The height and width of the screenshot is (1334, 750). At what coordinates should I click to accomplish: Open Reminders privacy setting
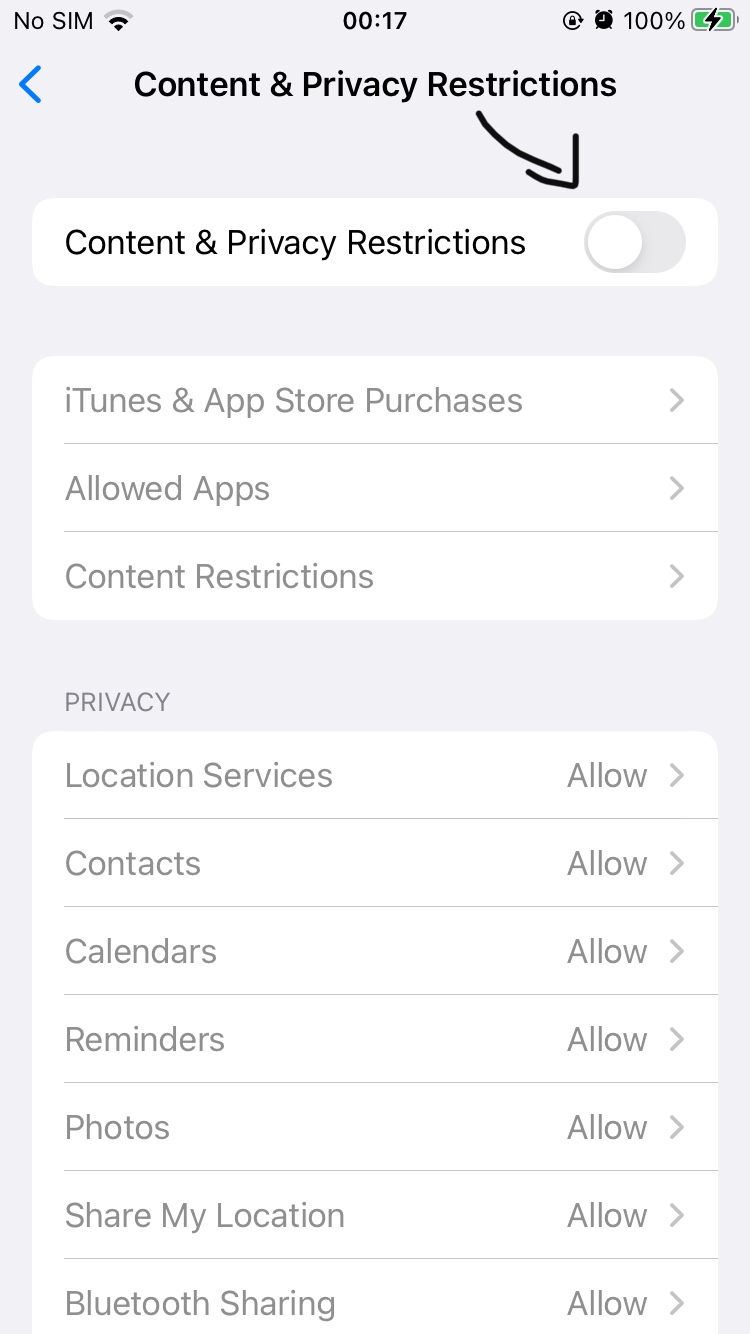click(x=375, y=1040)
